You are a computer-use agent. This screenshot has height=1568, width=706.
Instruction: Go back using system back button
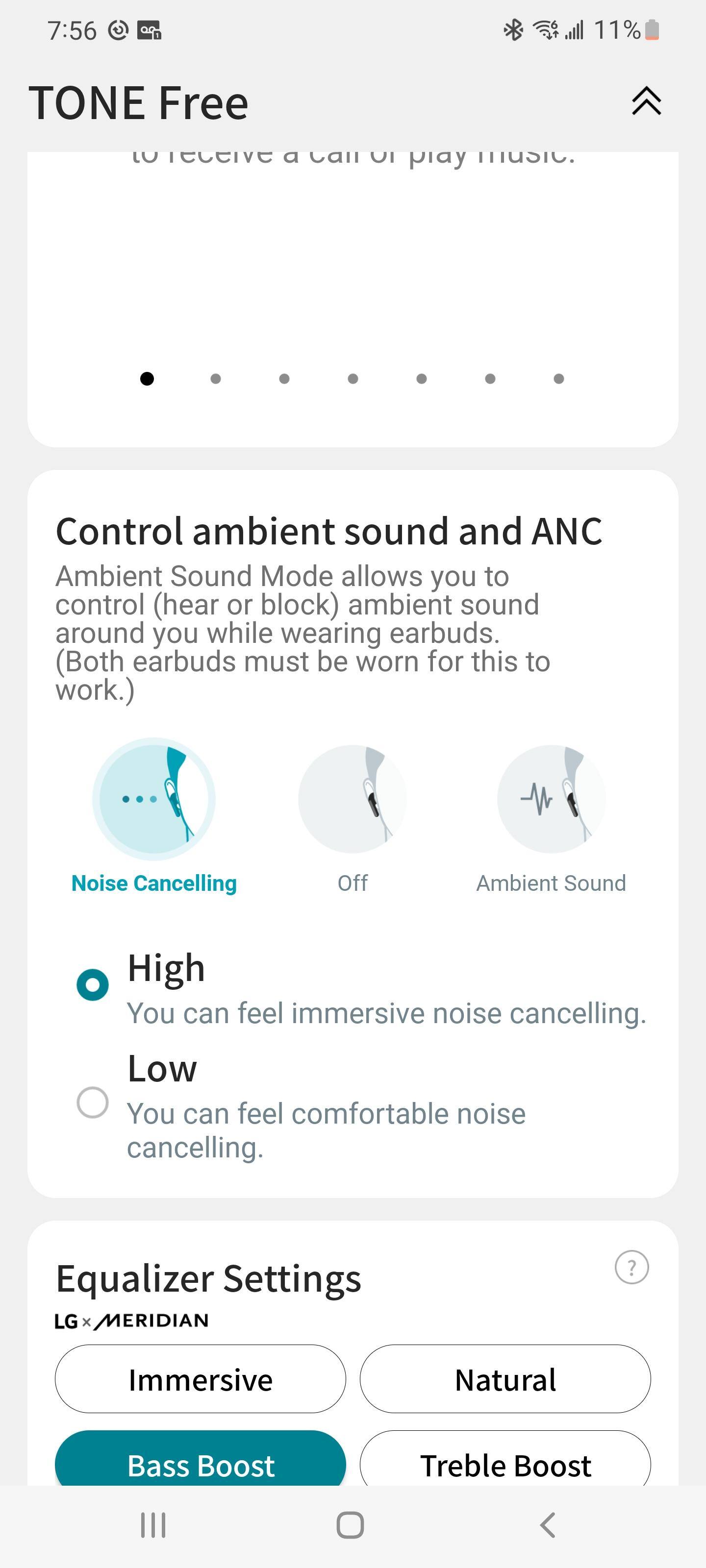(548, 1525)
